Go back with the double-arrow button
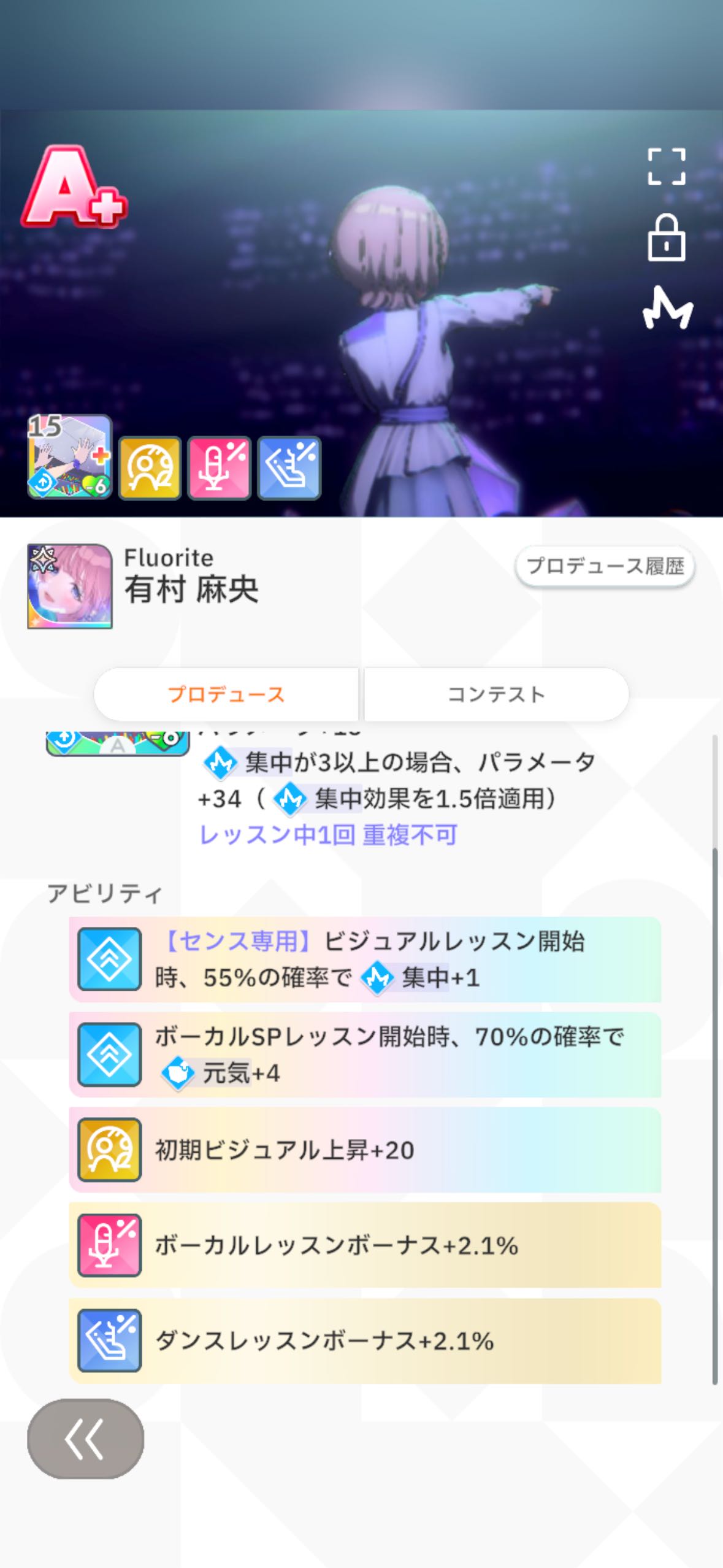Image resolution: width=723 pixels, height=1568 pixels. pyautogui.click(x=85, y=1439)
